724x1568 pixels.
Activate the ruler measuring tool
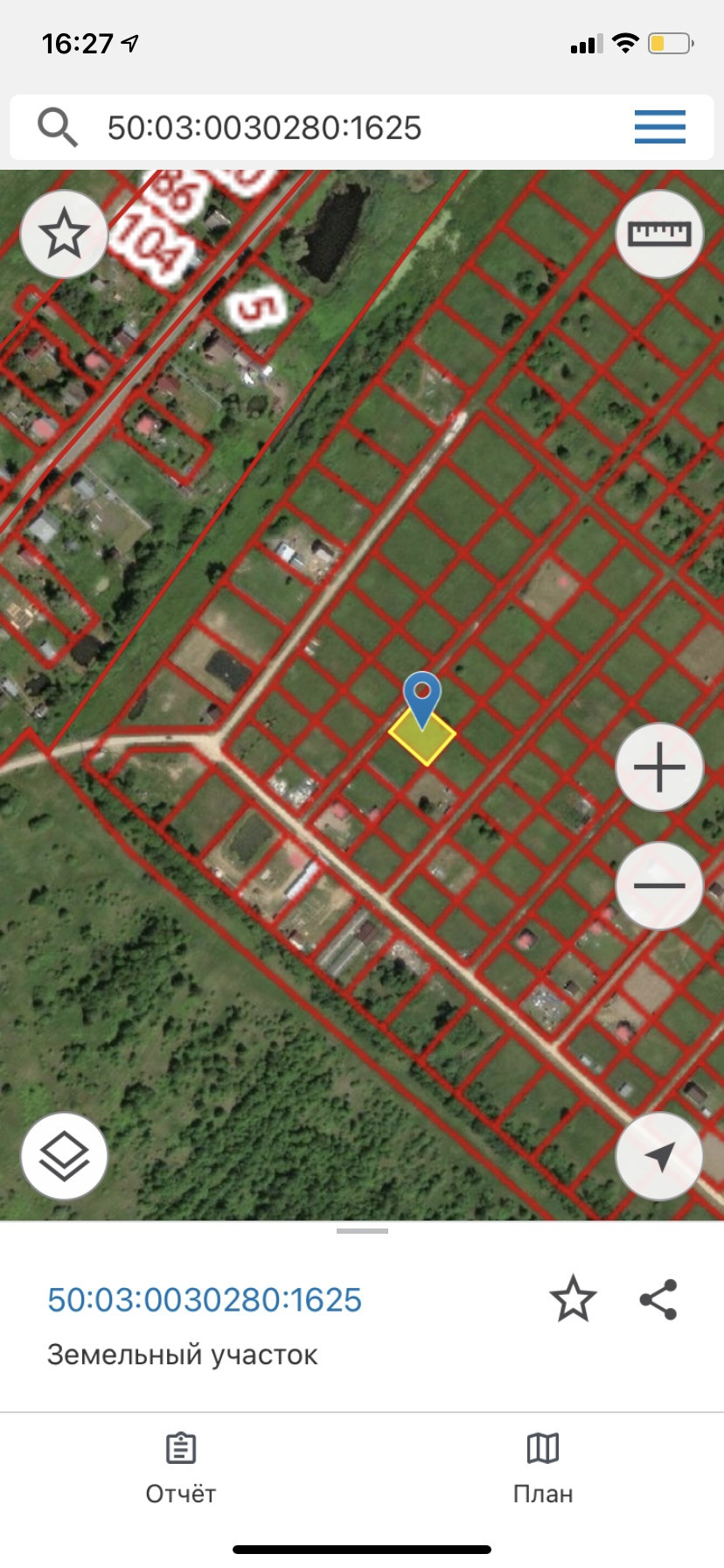(x=659, y=234)
